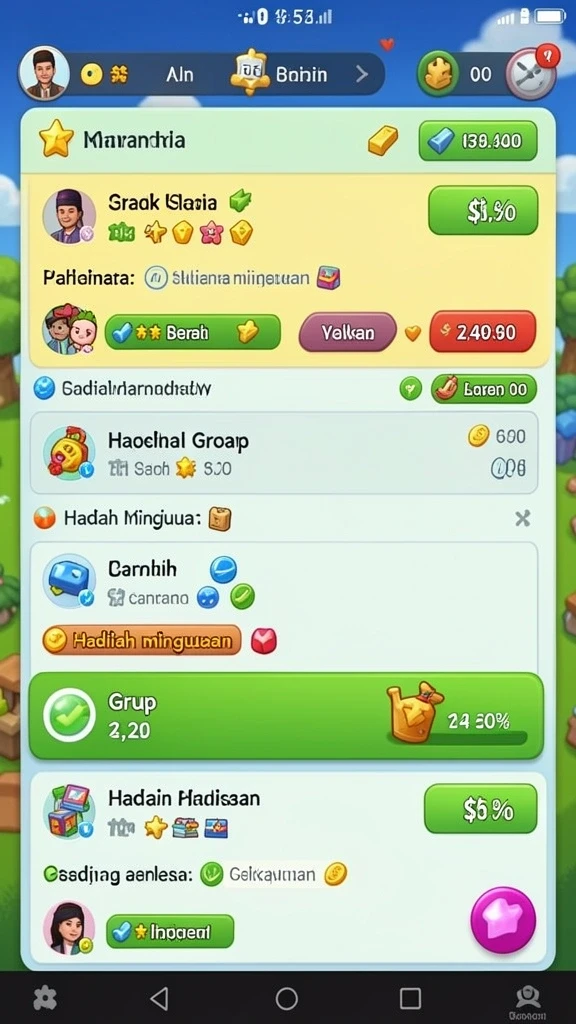Tap the green 139.300 gem button
Screen dimensions: 576x1024
pyautogui.click(x=477, y=140)
